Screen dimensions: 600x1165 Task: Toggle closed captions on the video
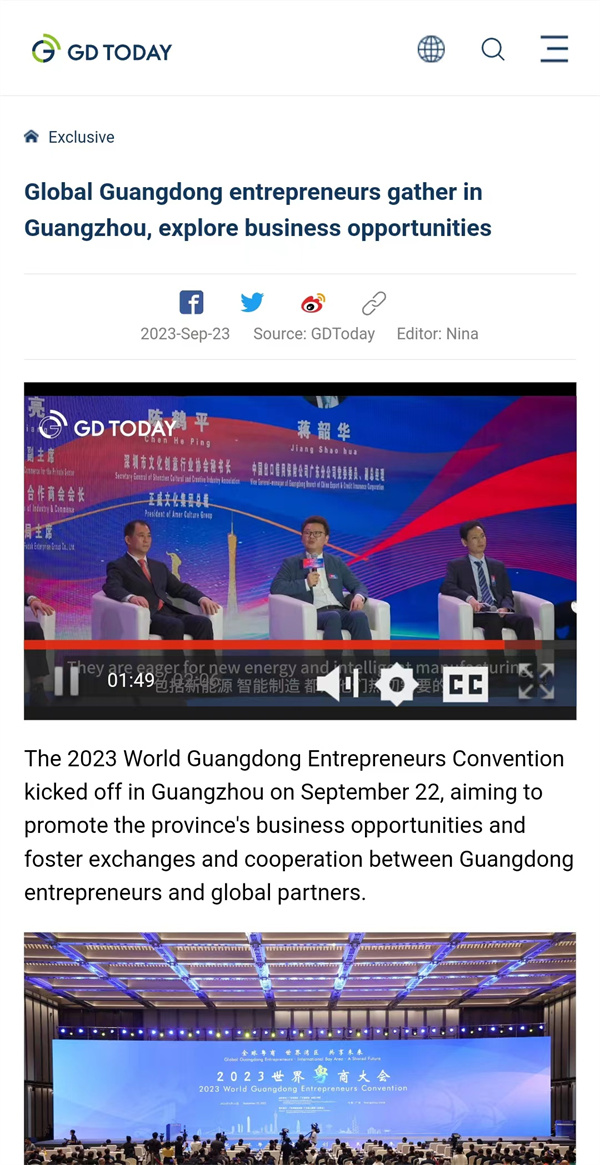tap(465, 684)
